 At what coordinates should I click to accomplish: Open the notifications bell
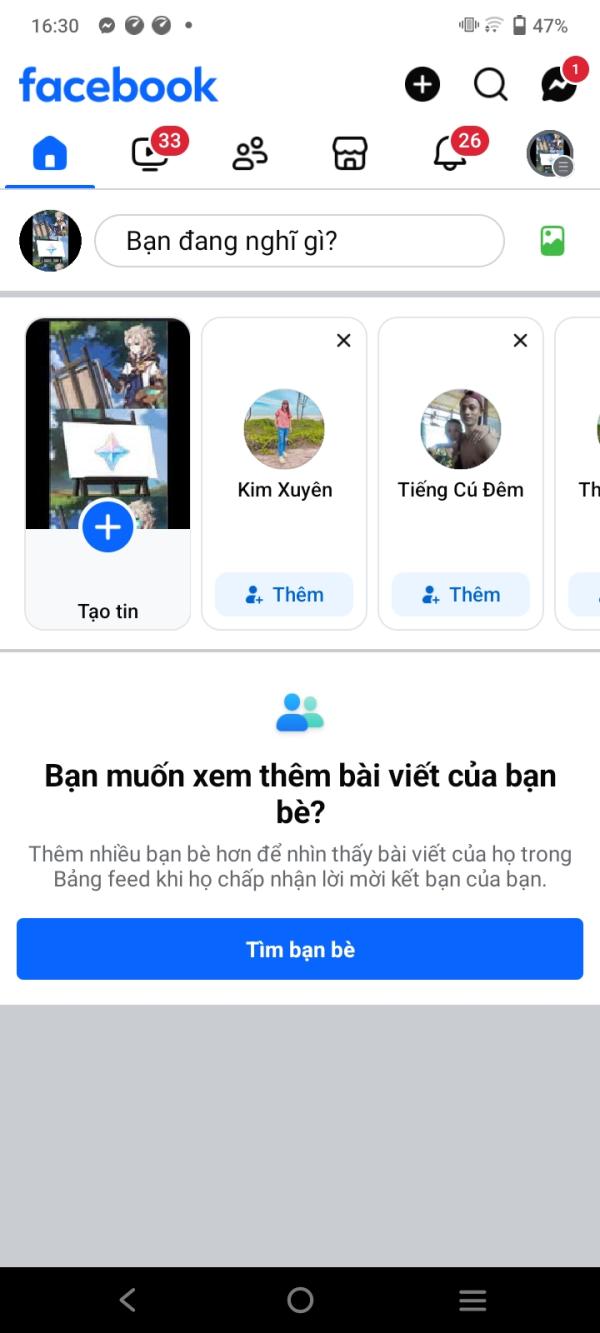point(450,154)
